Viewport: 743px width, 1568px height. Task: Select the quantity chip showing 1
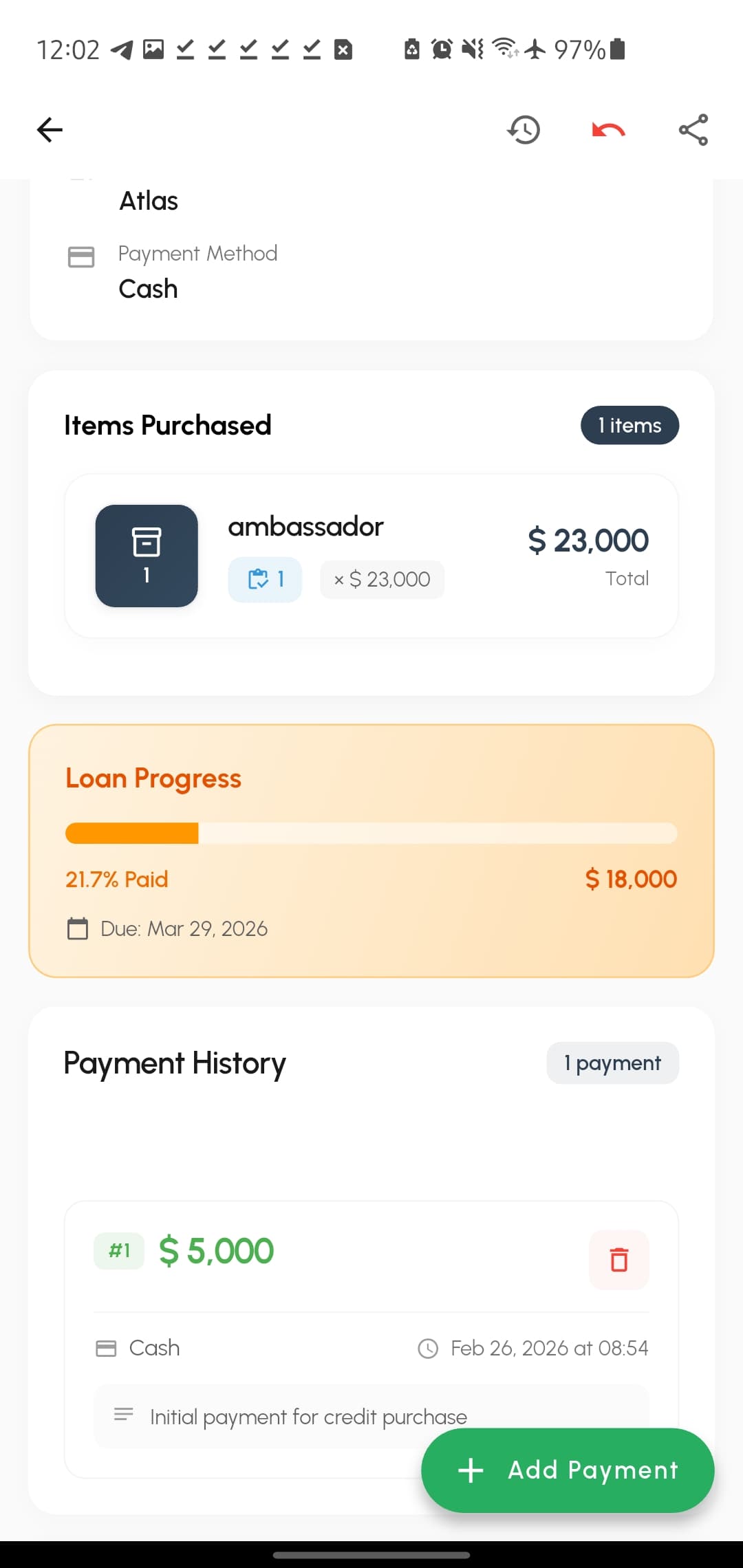pyautogui.click(x=265, y=579)
